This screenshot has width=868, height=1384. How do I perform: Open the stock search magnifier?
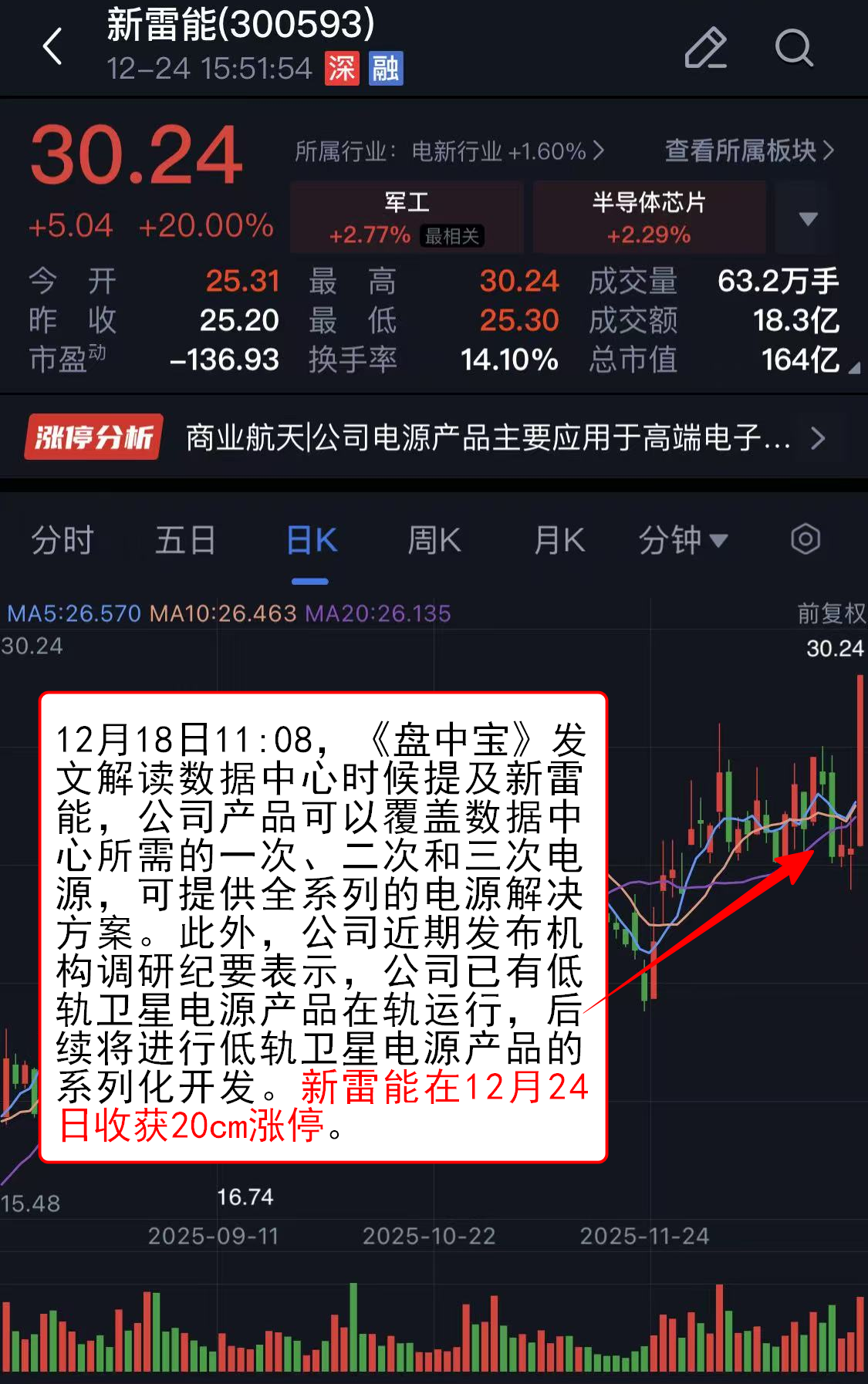794,48
